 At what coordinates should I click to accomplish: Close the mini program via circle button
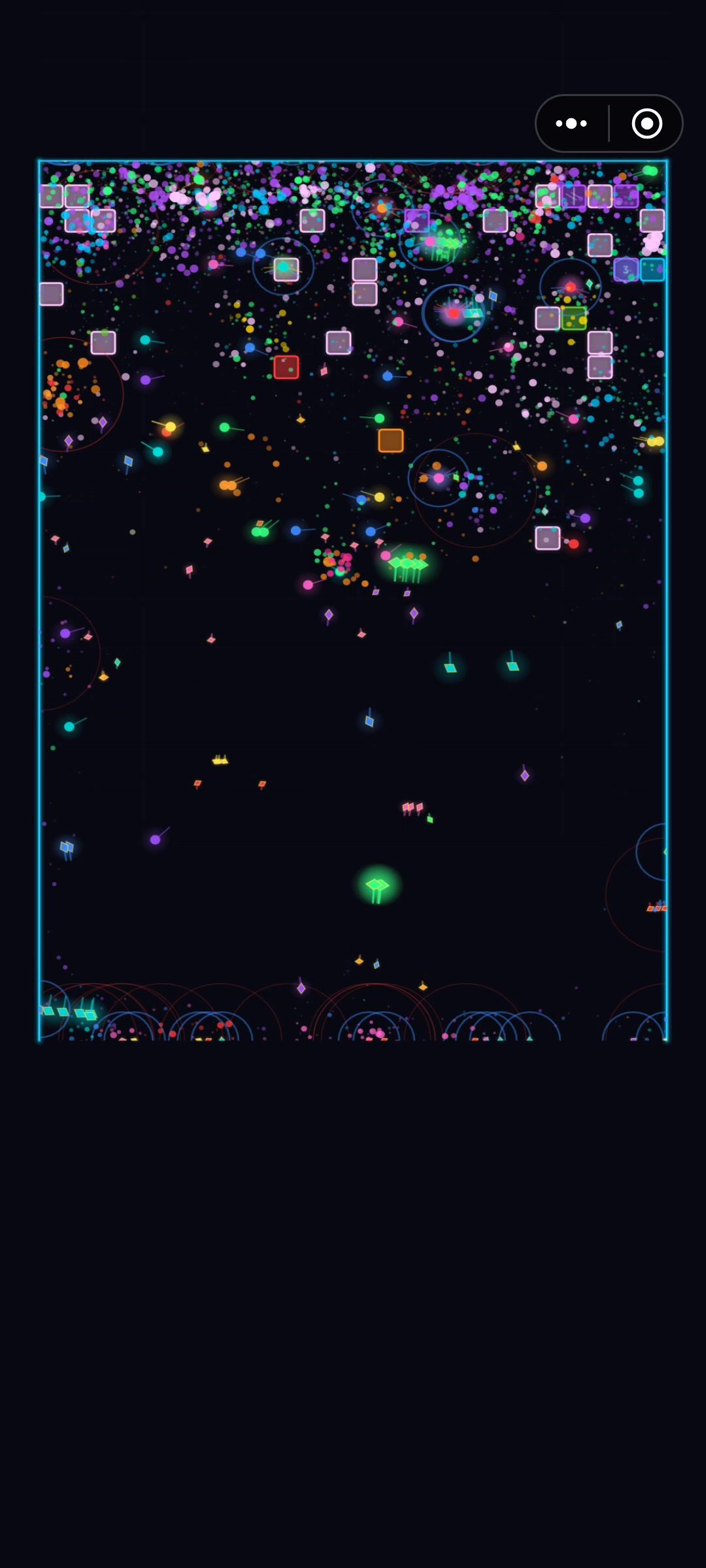click(647, 123)
